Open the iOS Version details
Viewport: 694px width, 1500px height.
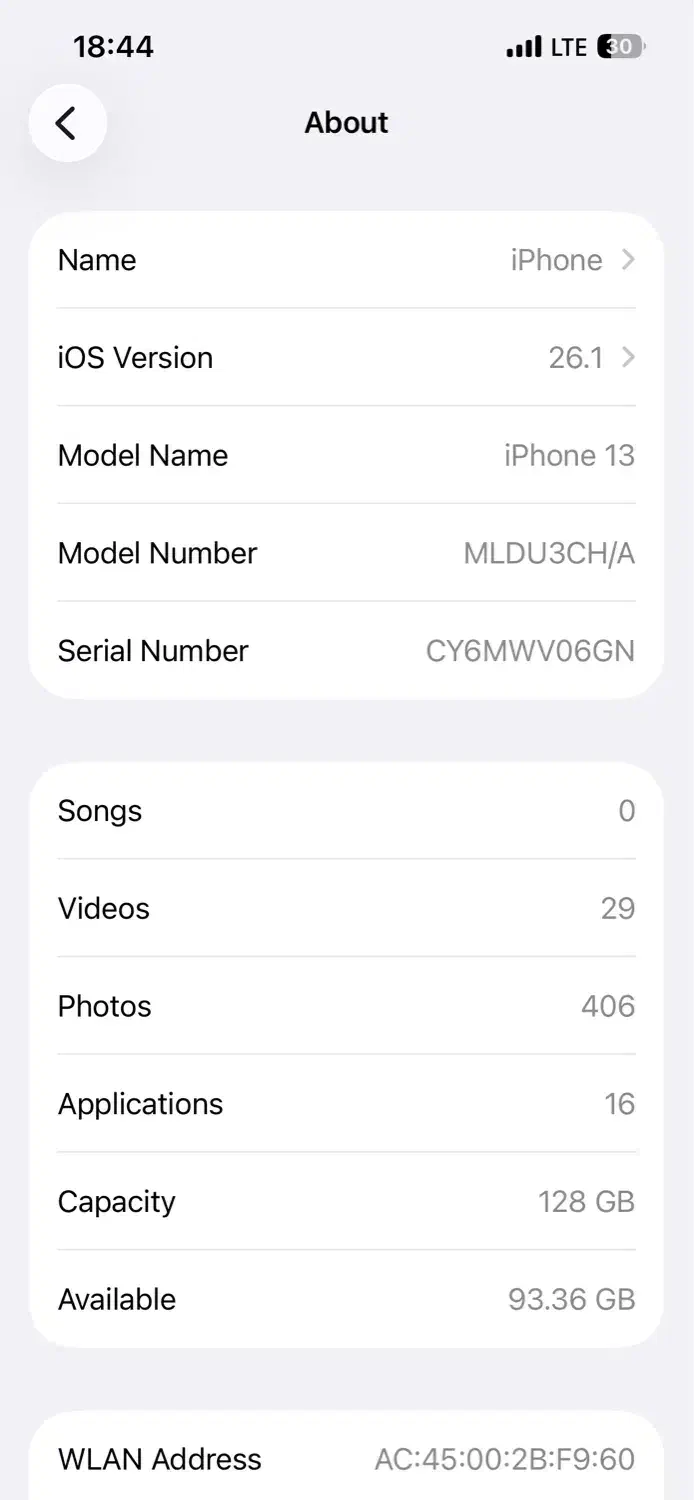(346, 358)
